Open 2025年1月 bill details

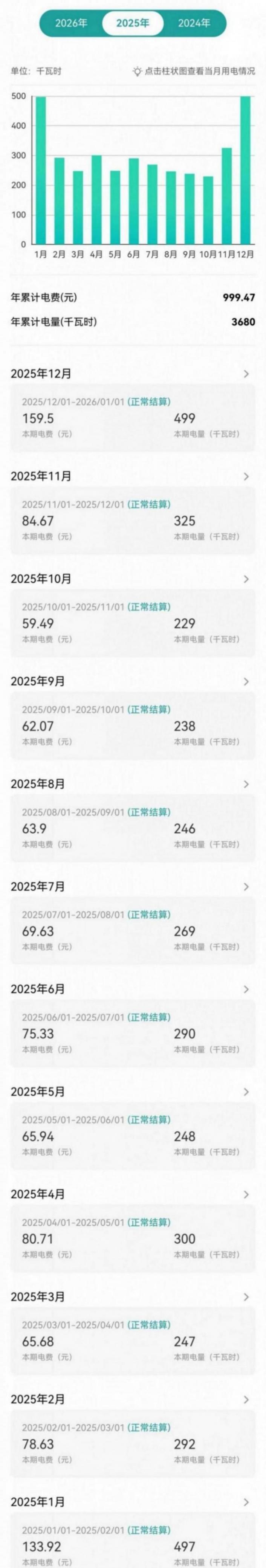click(x=246, y=1502)
